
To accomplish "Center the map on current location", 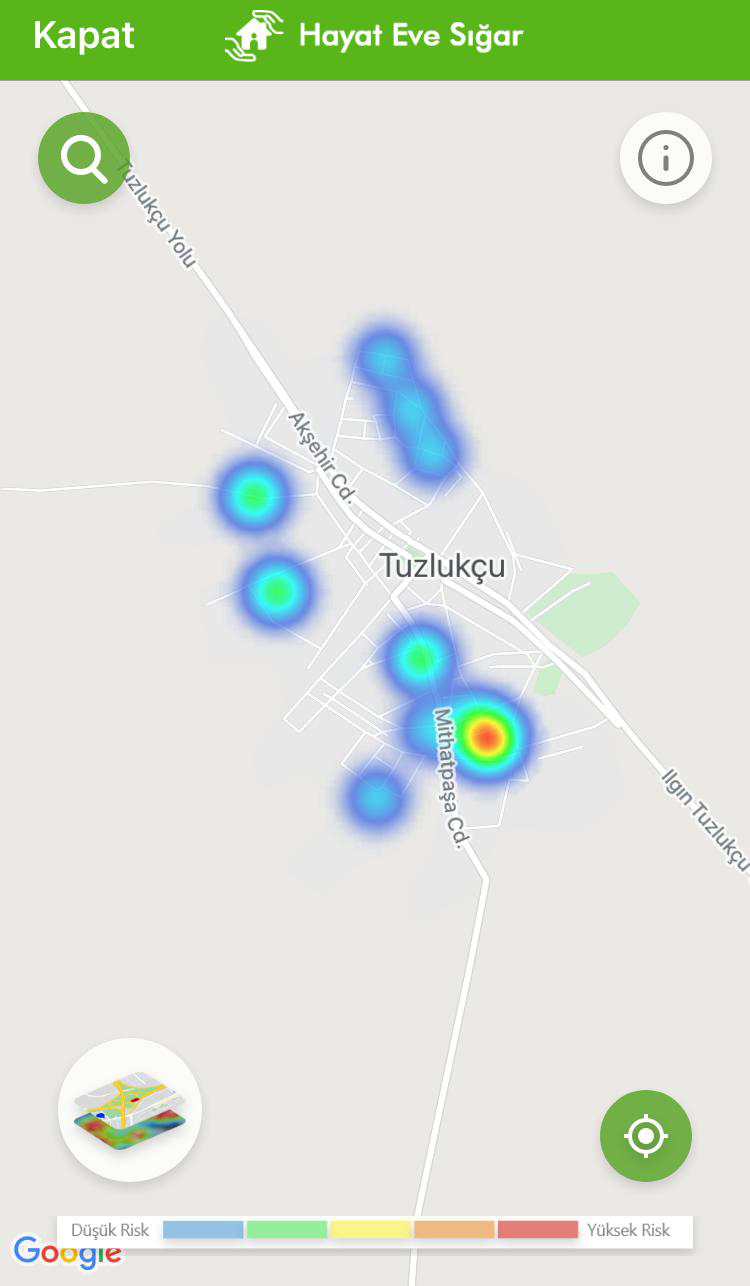I will coord(645,1136).
